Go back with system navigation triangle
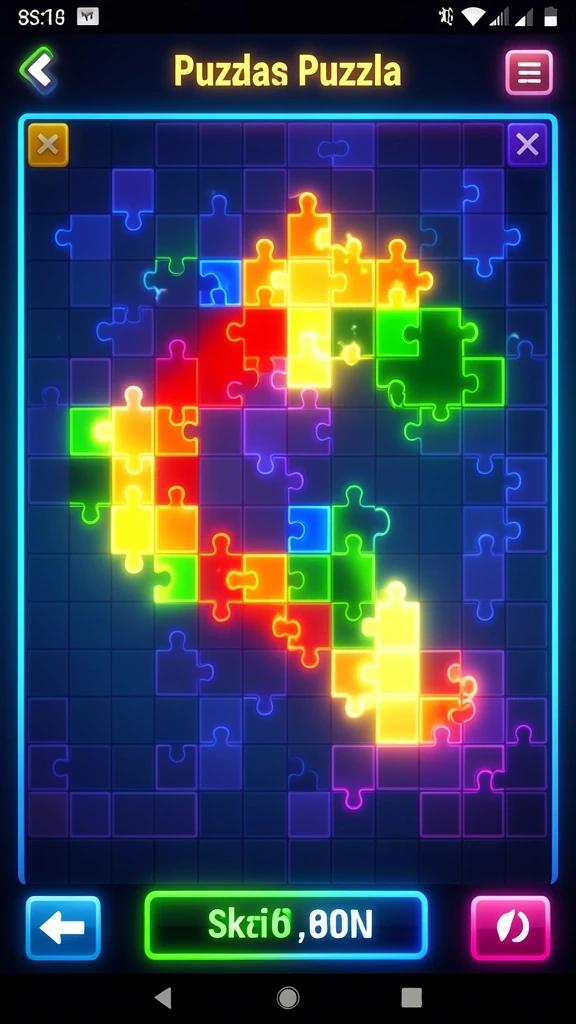The width and height of the screenshot is (576, 1024). [x=163, y=997]
